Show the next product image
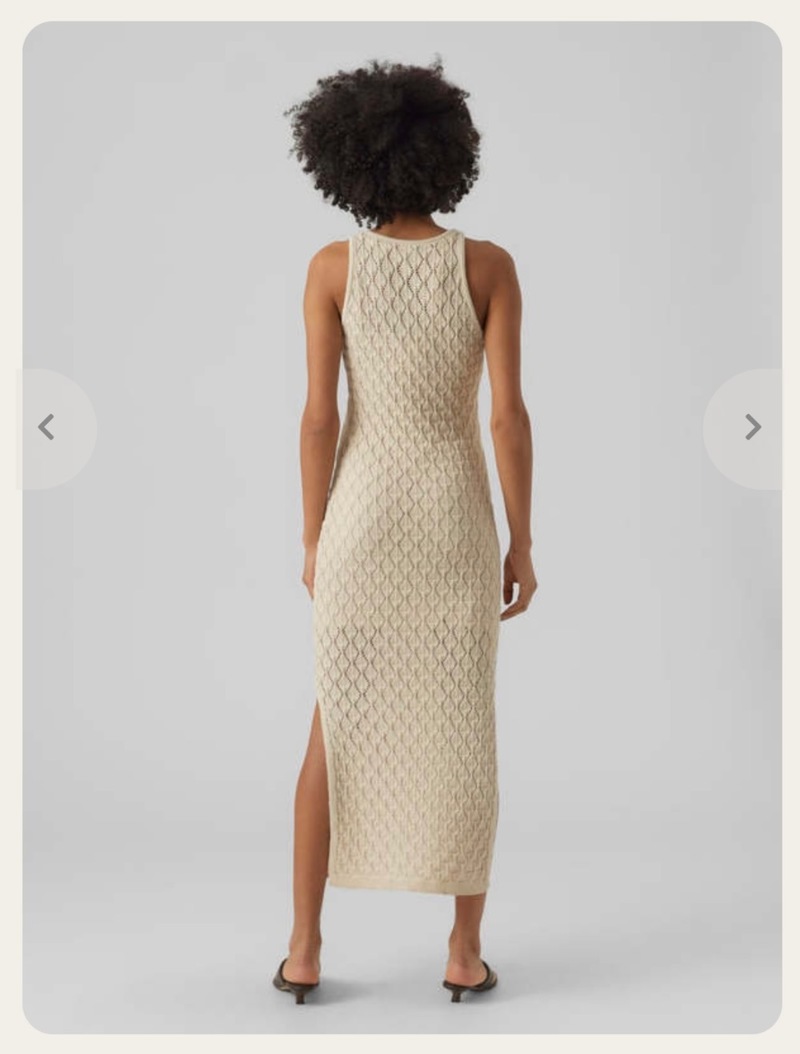800x1054 pixels. click(x=752, y=428)
